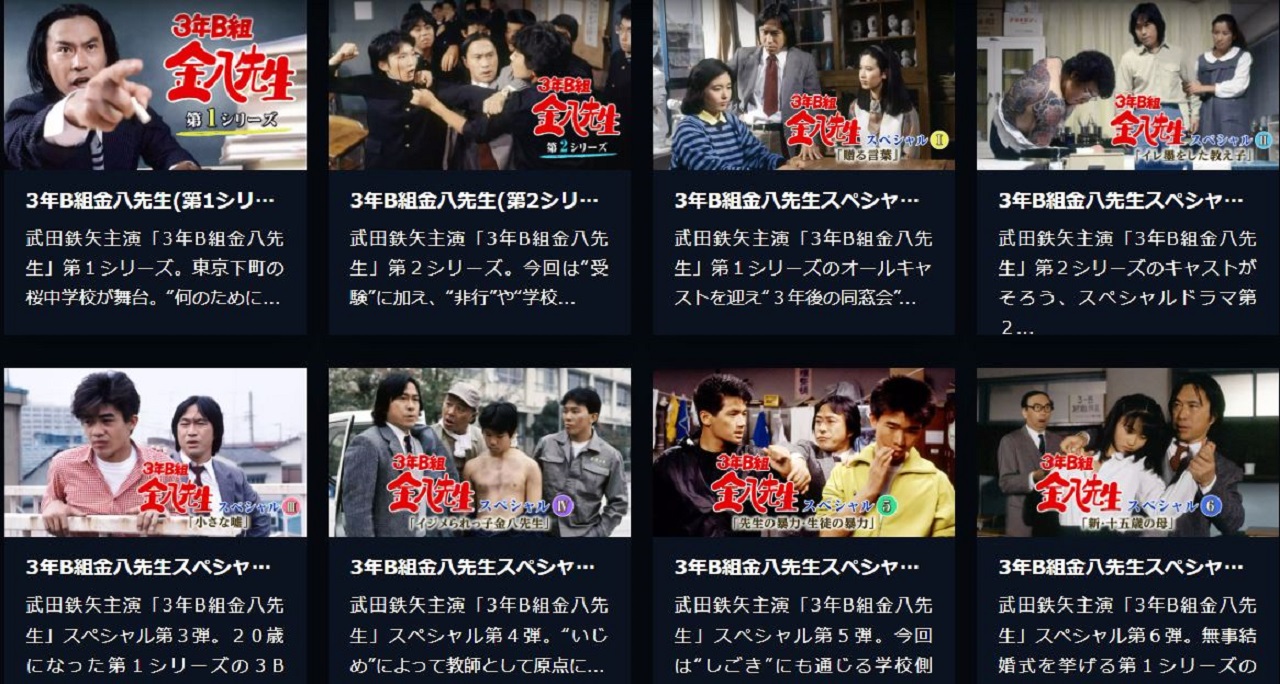Select the スペシャル「贈る言葉」 card

tap(803, 85)
